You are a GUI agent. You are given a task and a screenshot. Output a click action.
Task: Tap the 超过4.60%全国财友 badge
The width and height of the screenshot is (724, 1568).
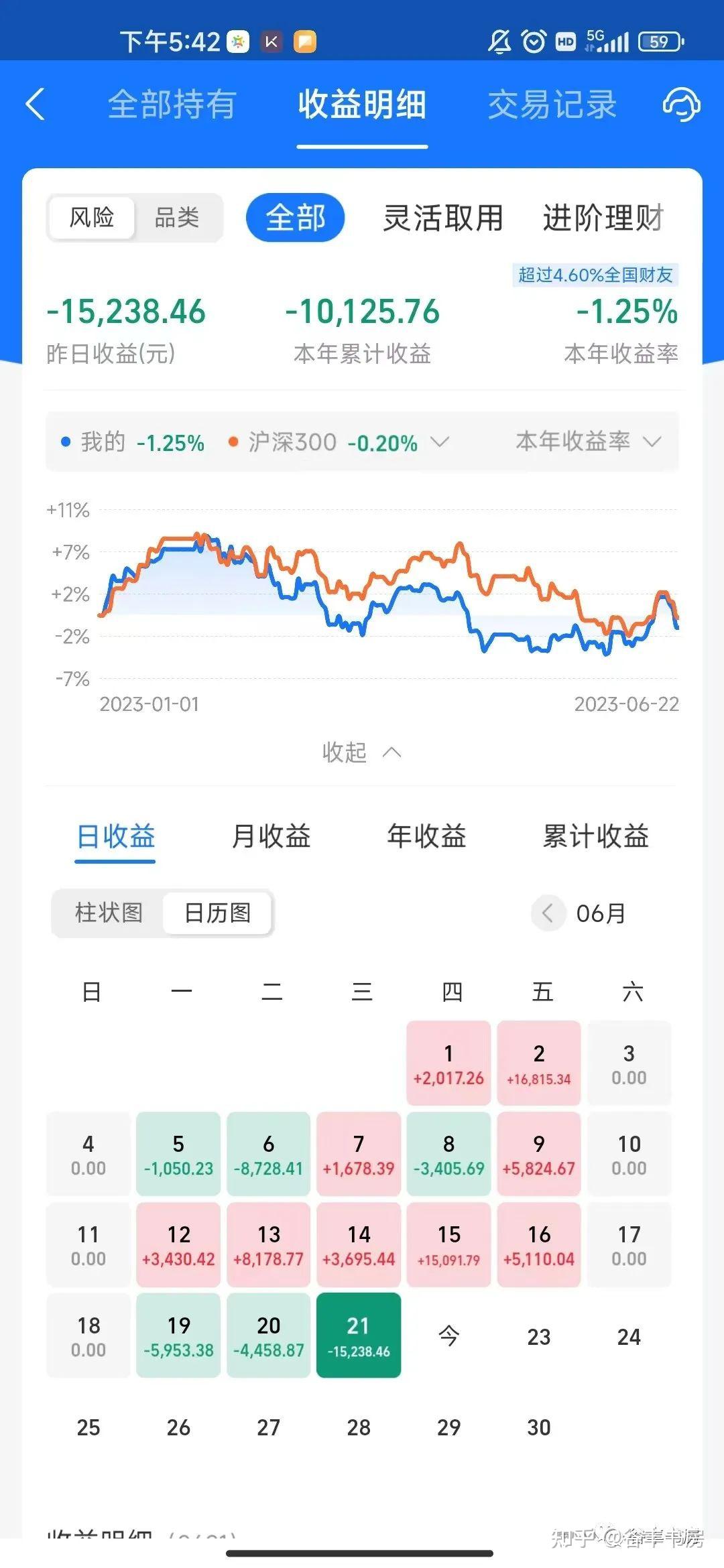(x=595, y=275)
